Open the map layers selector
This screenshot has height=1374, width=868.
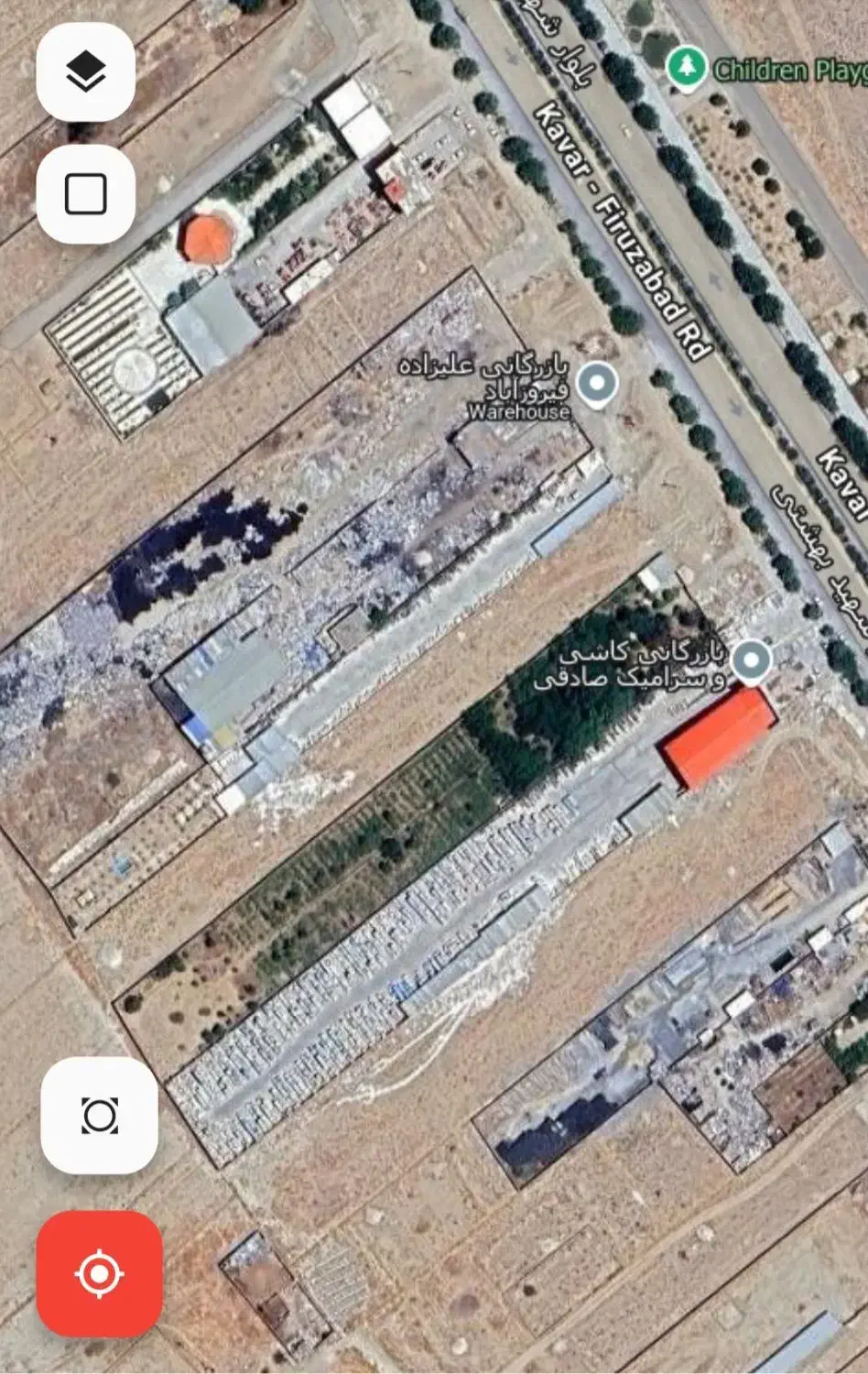[x=86, y=71]
